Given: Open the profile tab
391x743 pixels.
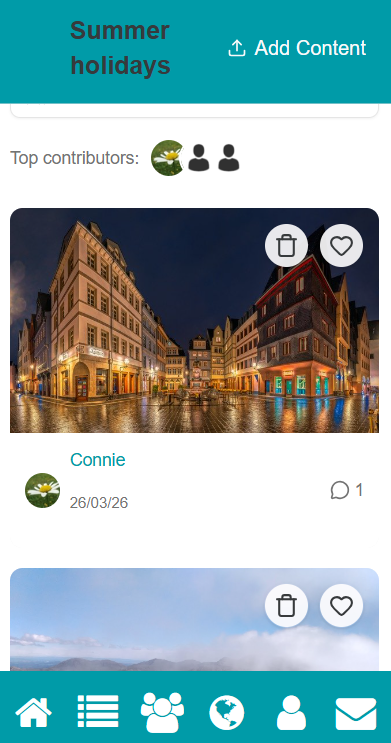Looking at the screenshot, I should (x=291, y=712).
